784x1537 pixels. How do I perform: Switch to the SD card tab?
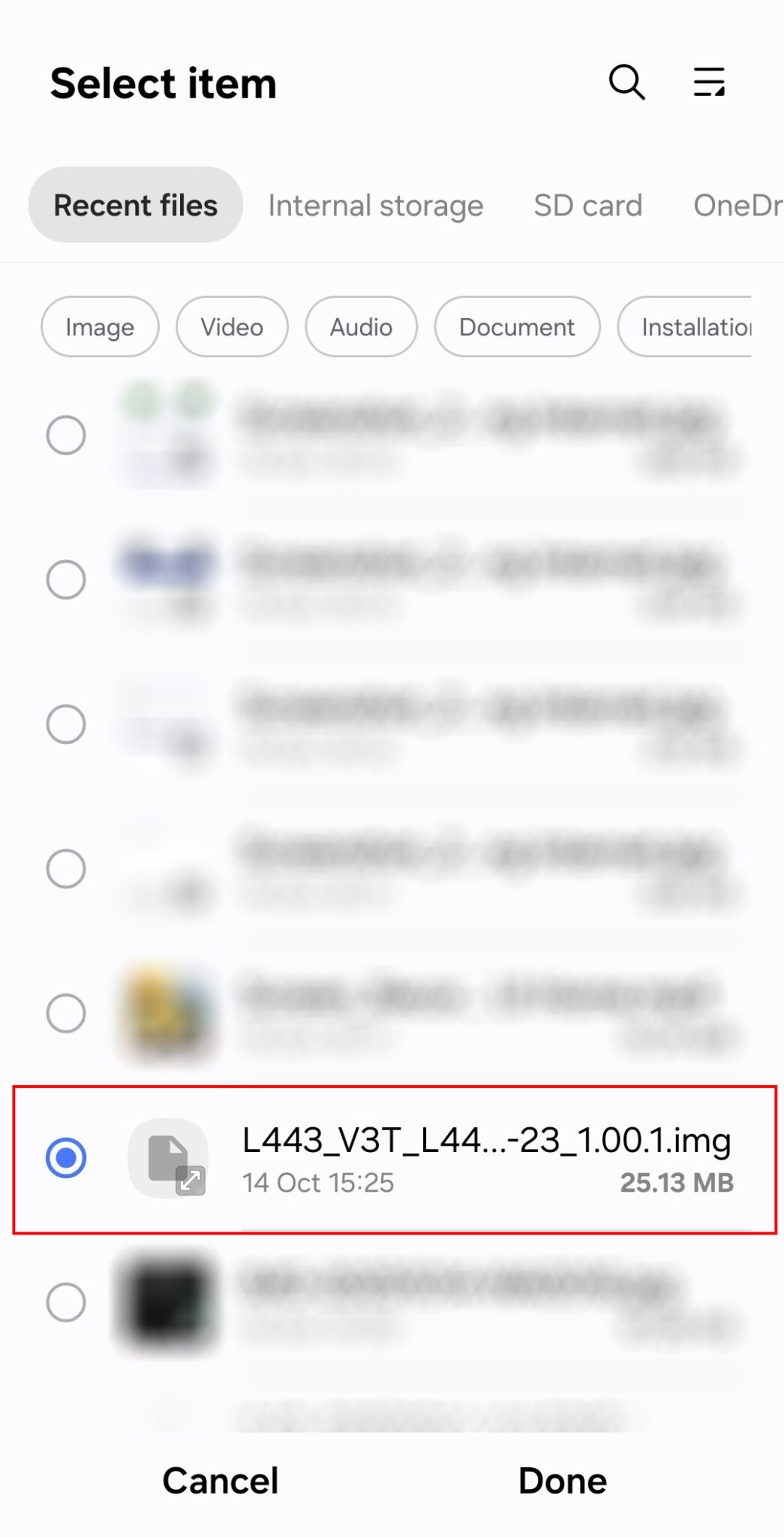click(588, 206)
